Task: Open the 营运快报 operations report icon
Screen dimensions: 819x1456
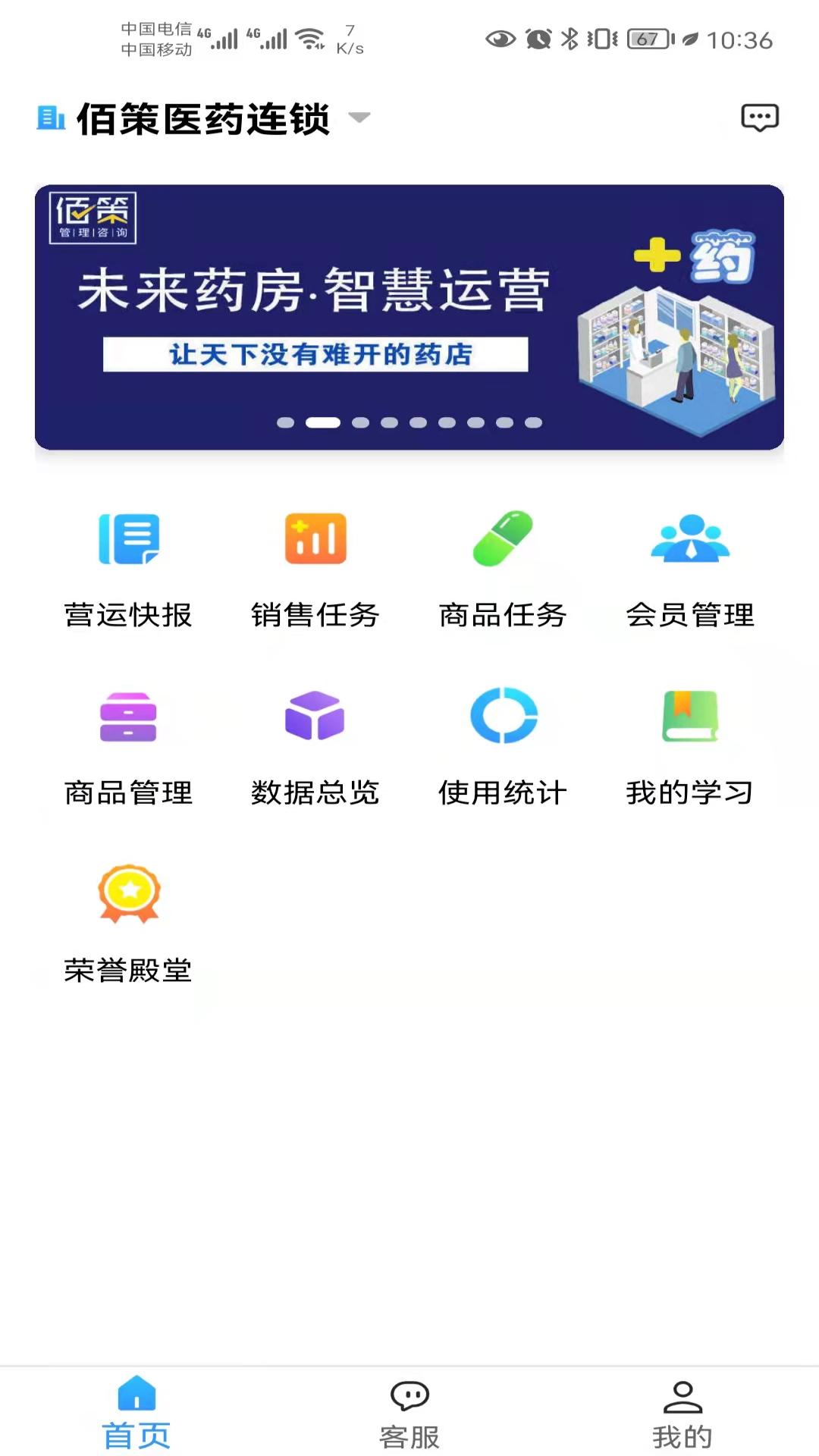Action: point(127,540)
